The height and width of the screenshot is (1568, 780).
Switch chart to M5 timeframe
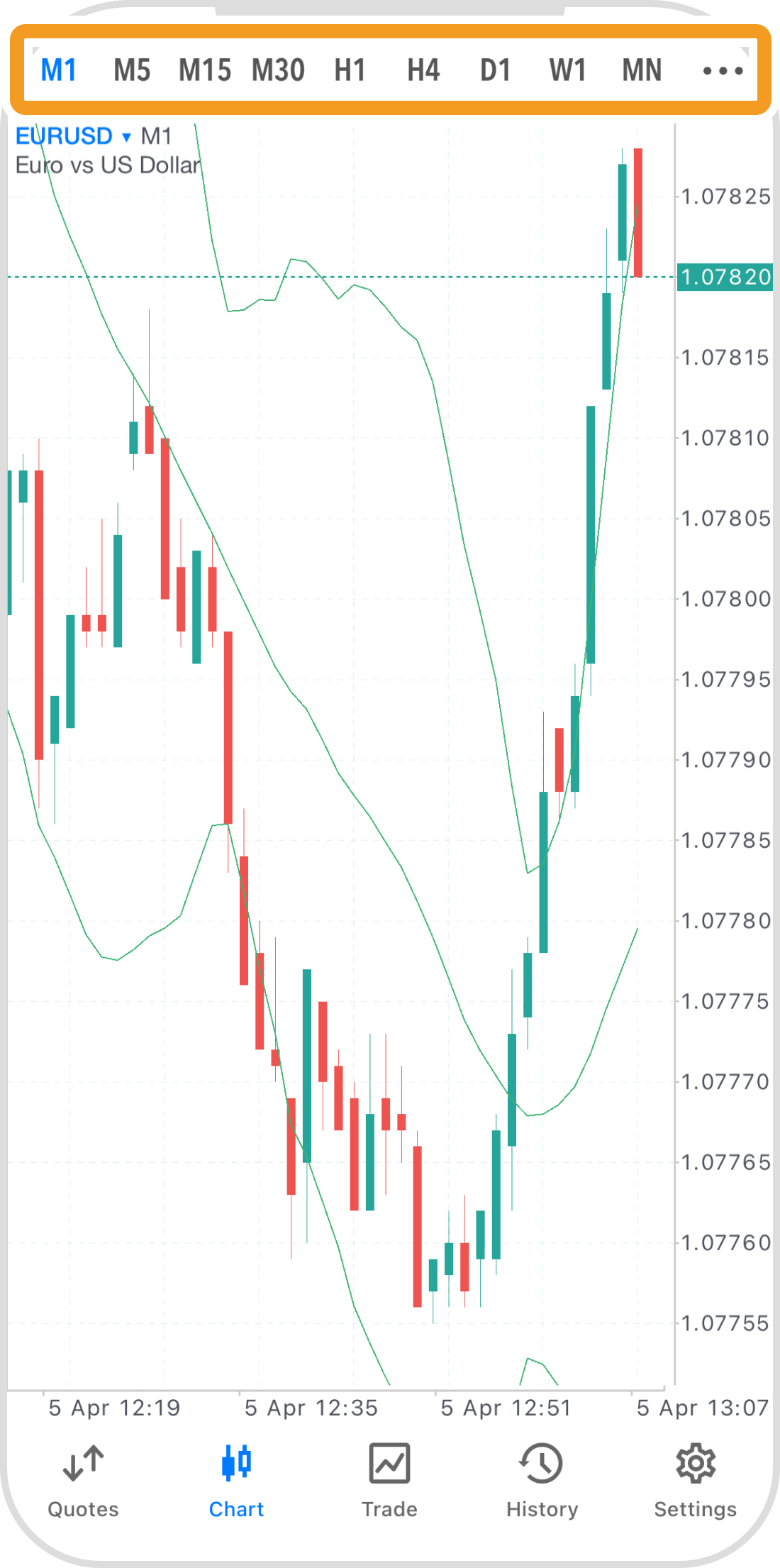132,70
